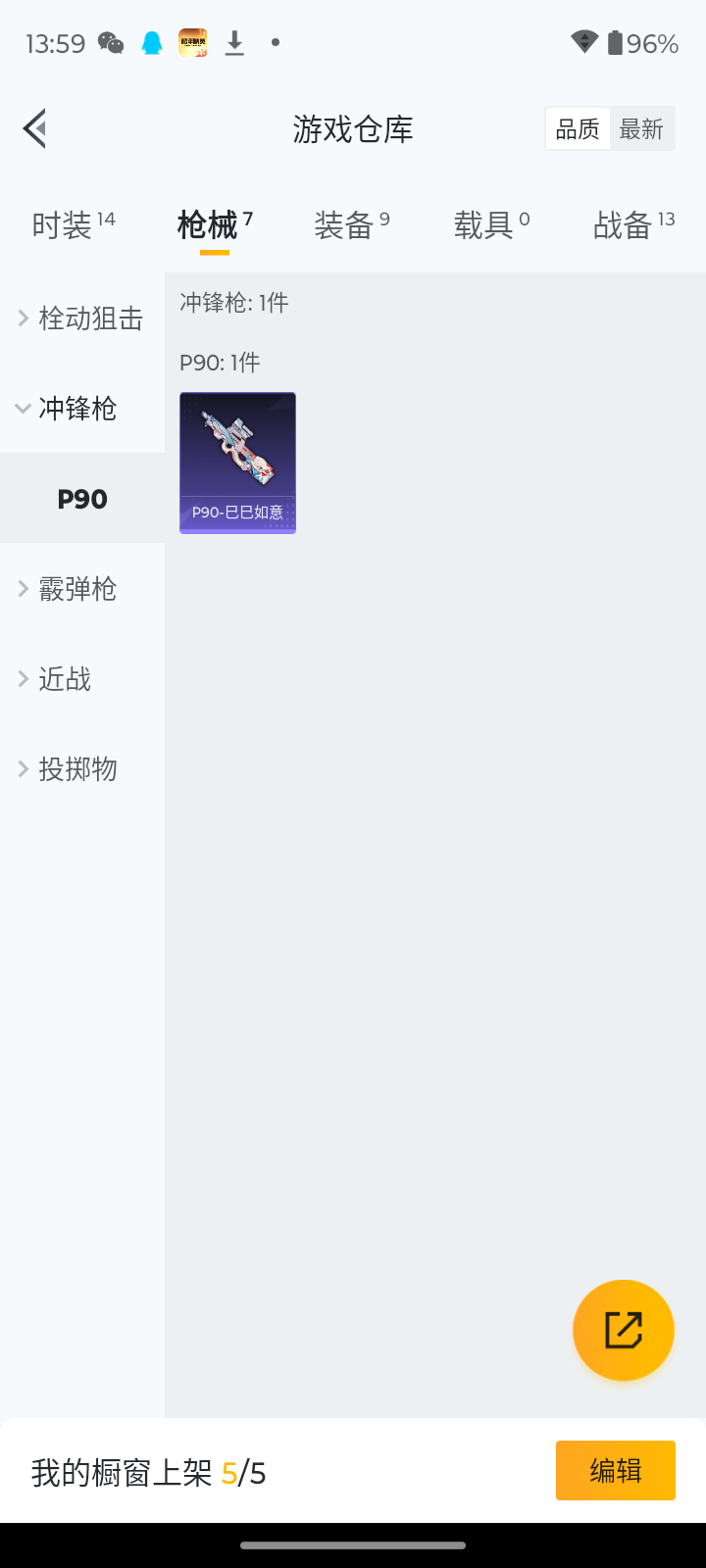Sort items by 最新
706x1568 pixels.
pos(641,129)
